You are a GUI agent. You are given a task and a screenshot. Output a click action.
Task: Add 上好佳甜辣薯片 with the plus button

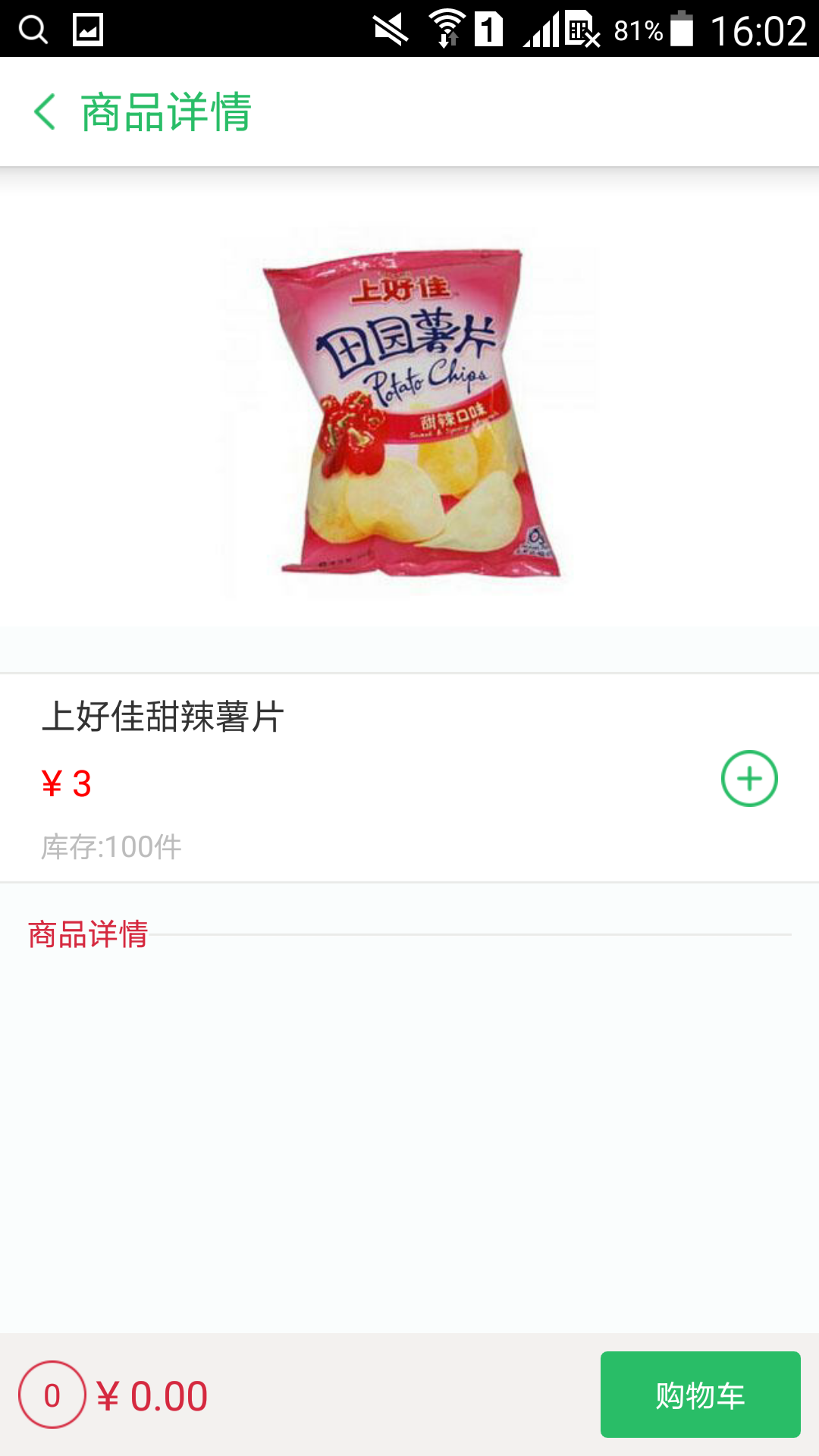[x=749, y=779]
